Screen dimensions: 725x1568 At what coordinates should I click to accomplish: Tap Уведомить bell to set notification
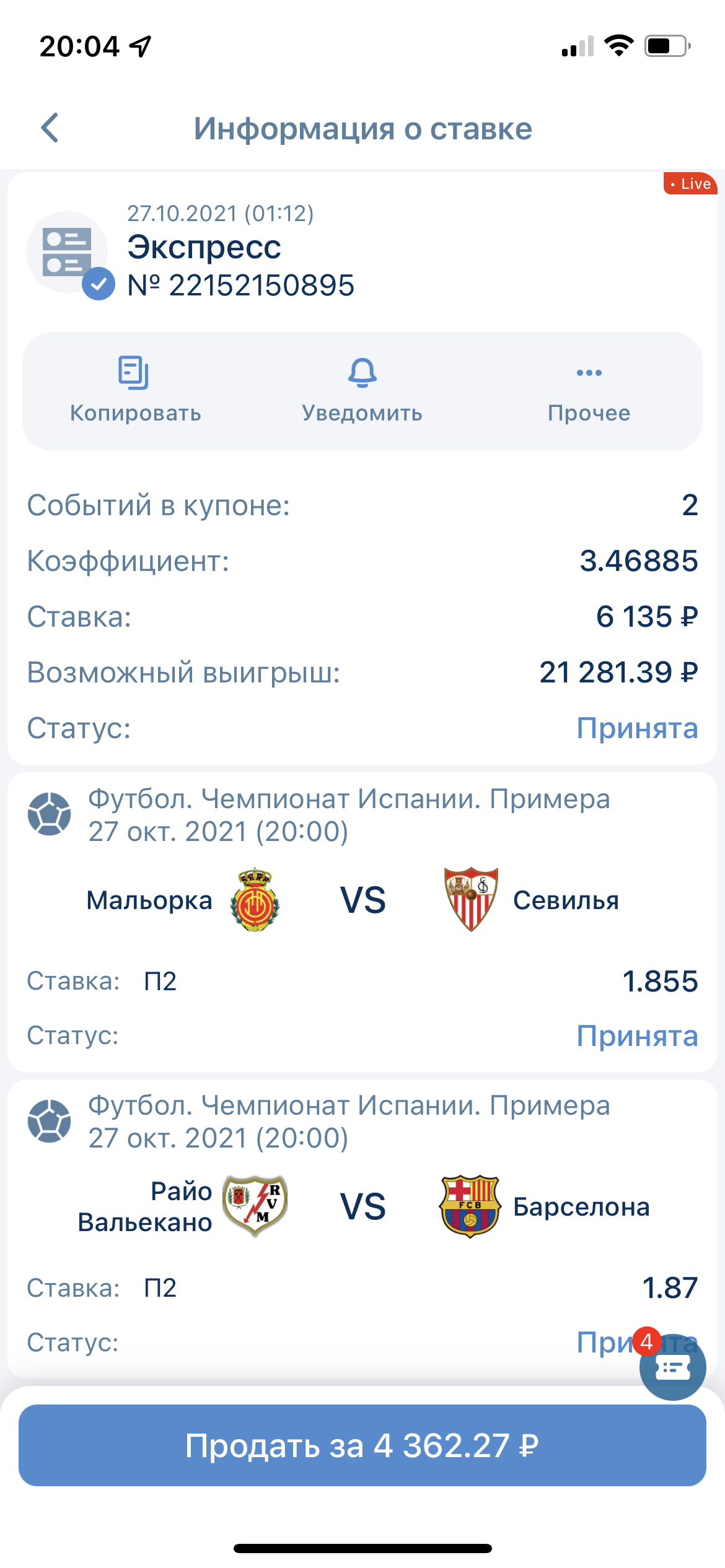click(x=362, y=390)
